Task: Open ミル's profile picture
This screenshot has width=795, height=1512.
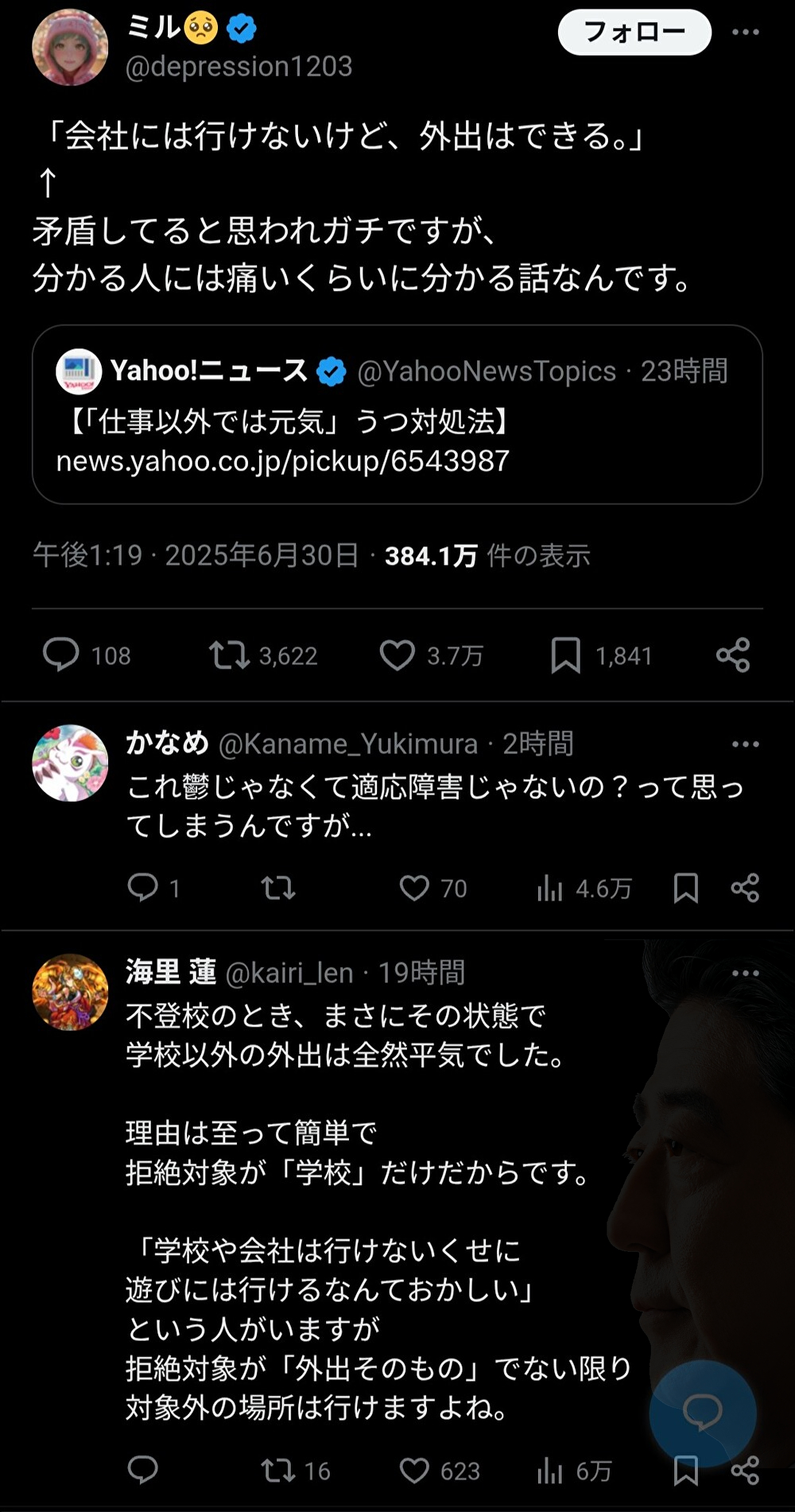Action: click(x=70, y=47)
